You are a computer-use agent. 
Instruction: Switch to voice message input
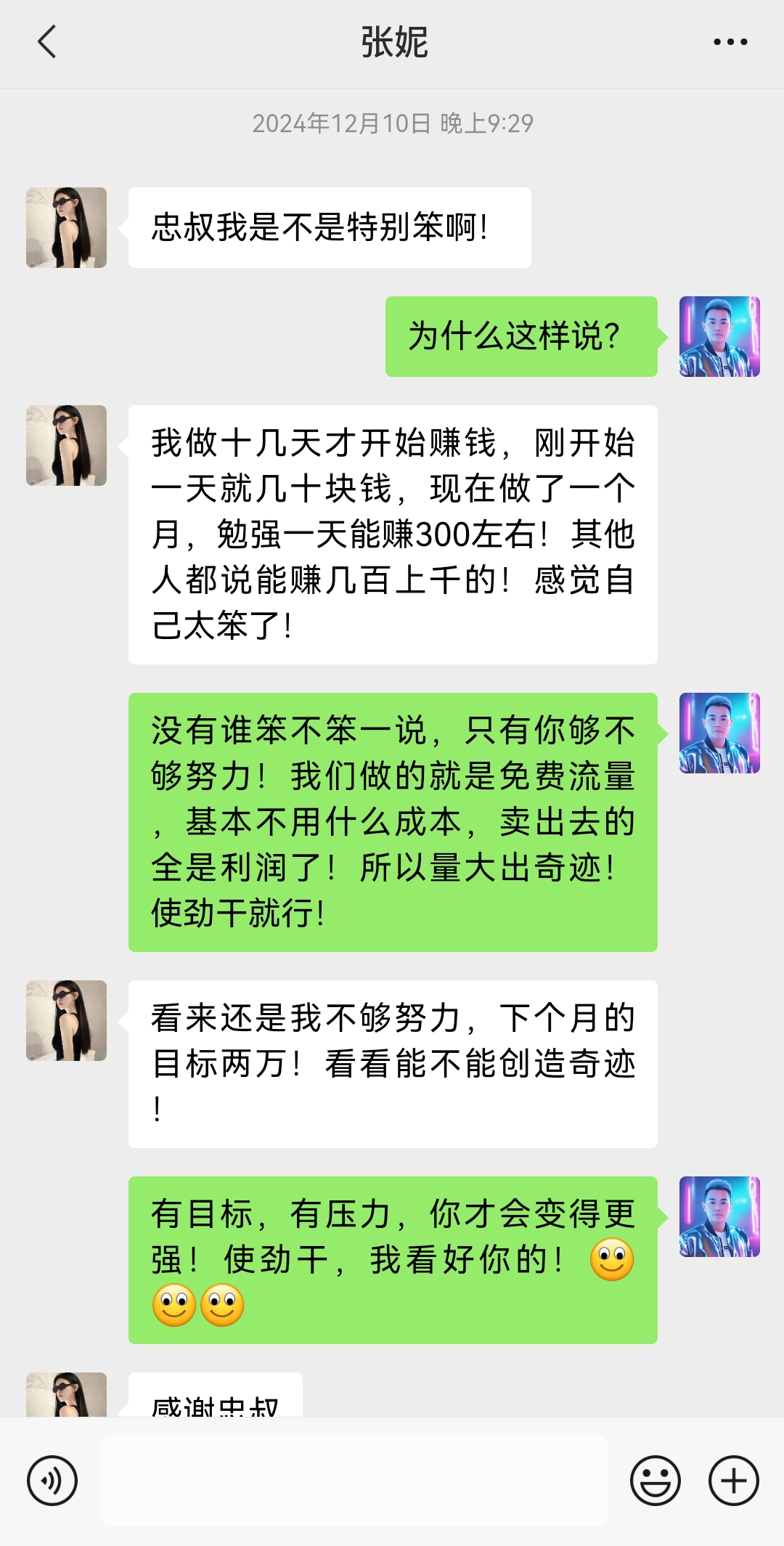pos(52,1480)
